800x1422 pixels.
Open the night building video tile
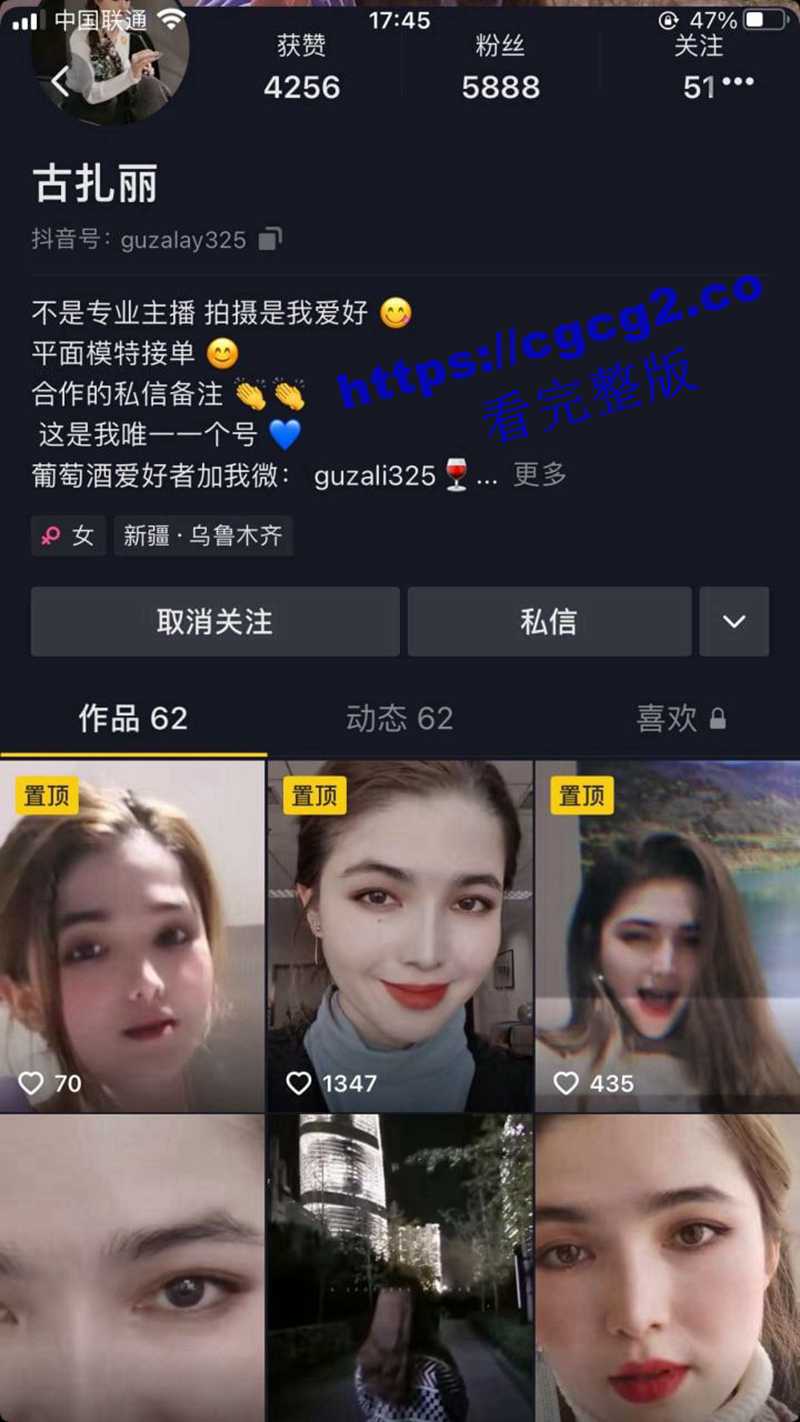pos(400,1268)
